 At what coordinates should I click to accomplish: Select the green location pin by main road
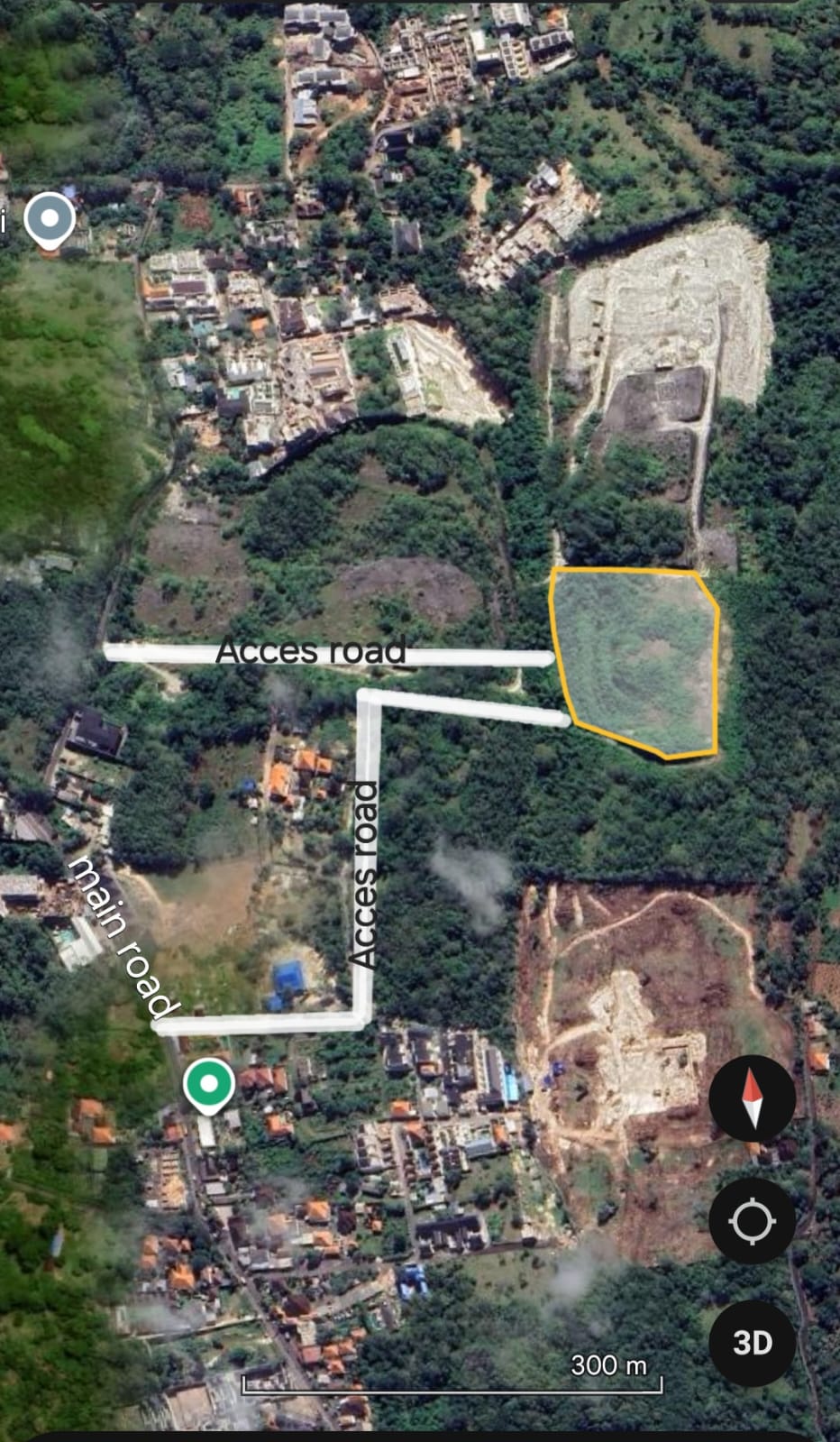click(209, 1085)
